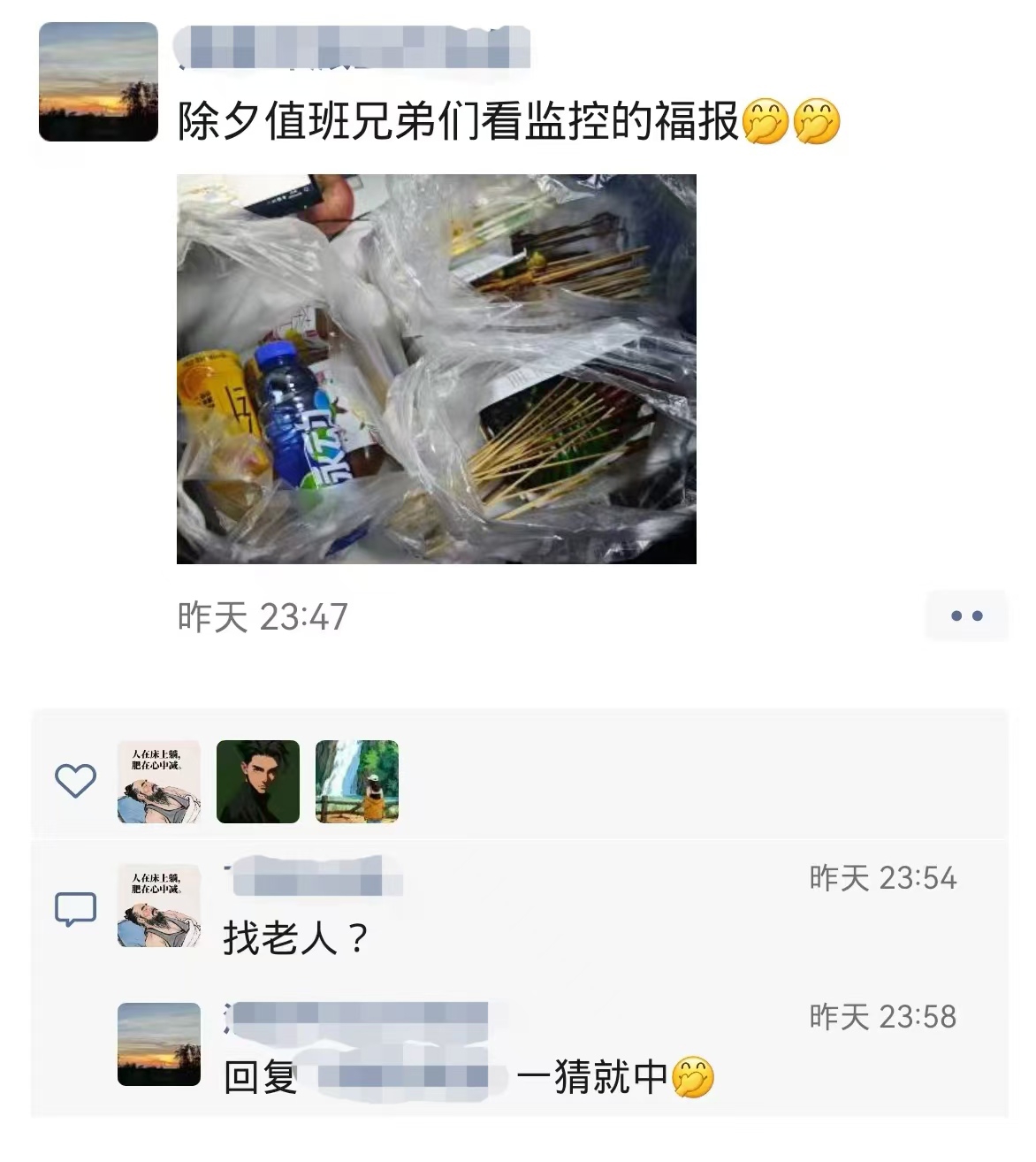View the waterfall avatar liker's profile
Viewport: 1036px width, 1162px height.
tap(357, 782)
